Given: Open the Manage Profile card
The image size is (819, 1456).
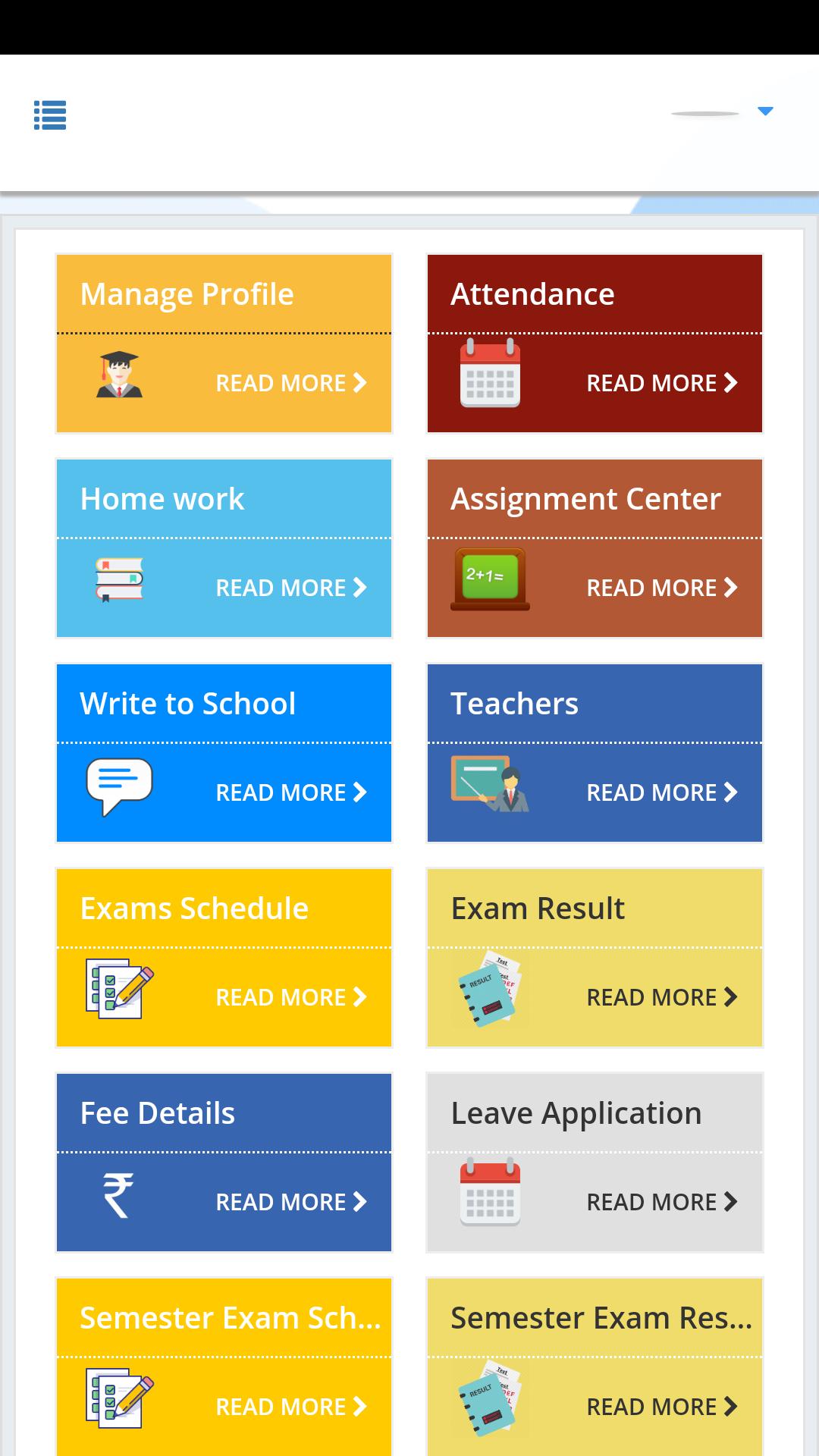Looking at the screenshot, I should click(x=224, y=344).
